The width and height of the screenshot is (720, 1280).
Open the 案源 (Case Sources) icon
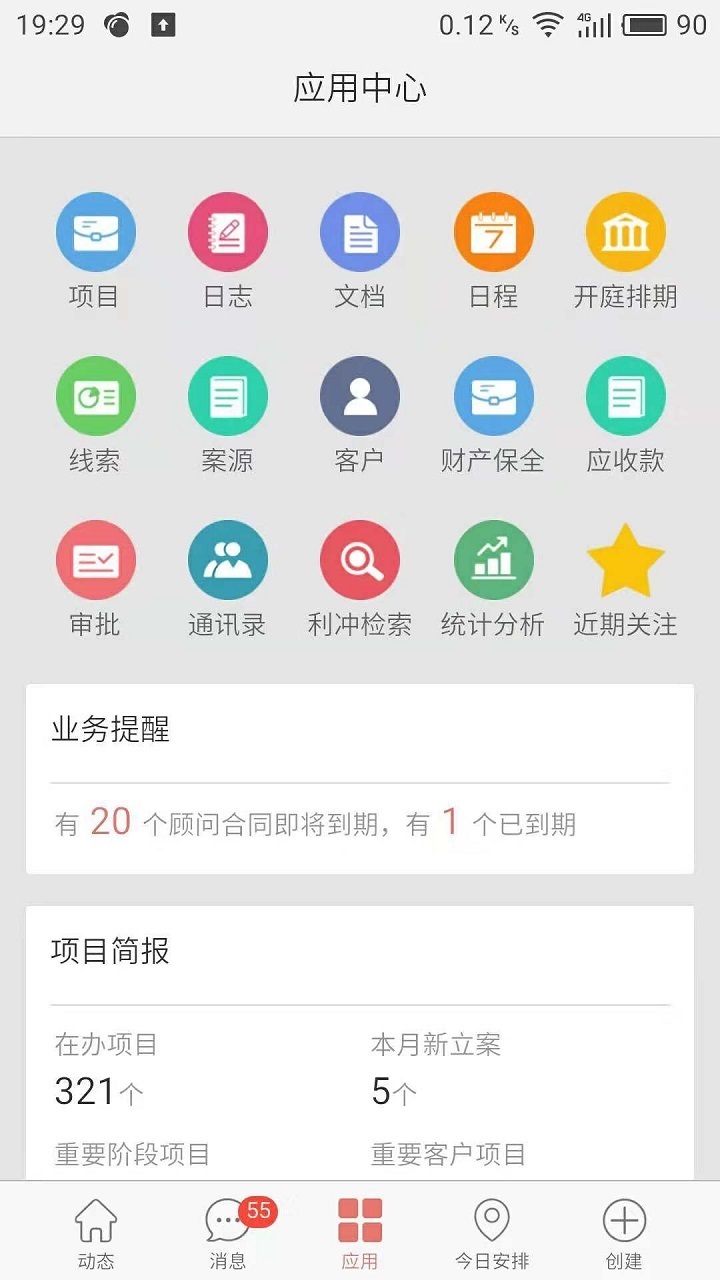(x=227, y=395)
